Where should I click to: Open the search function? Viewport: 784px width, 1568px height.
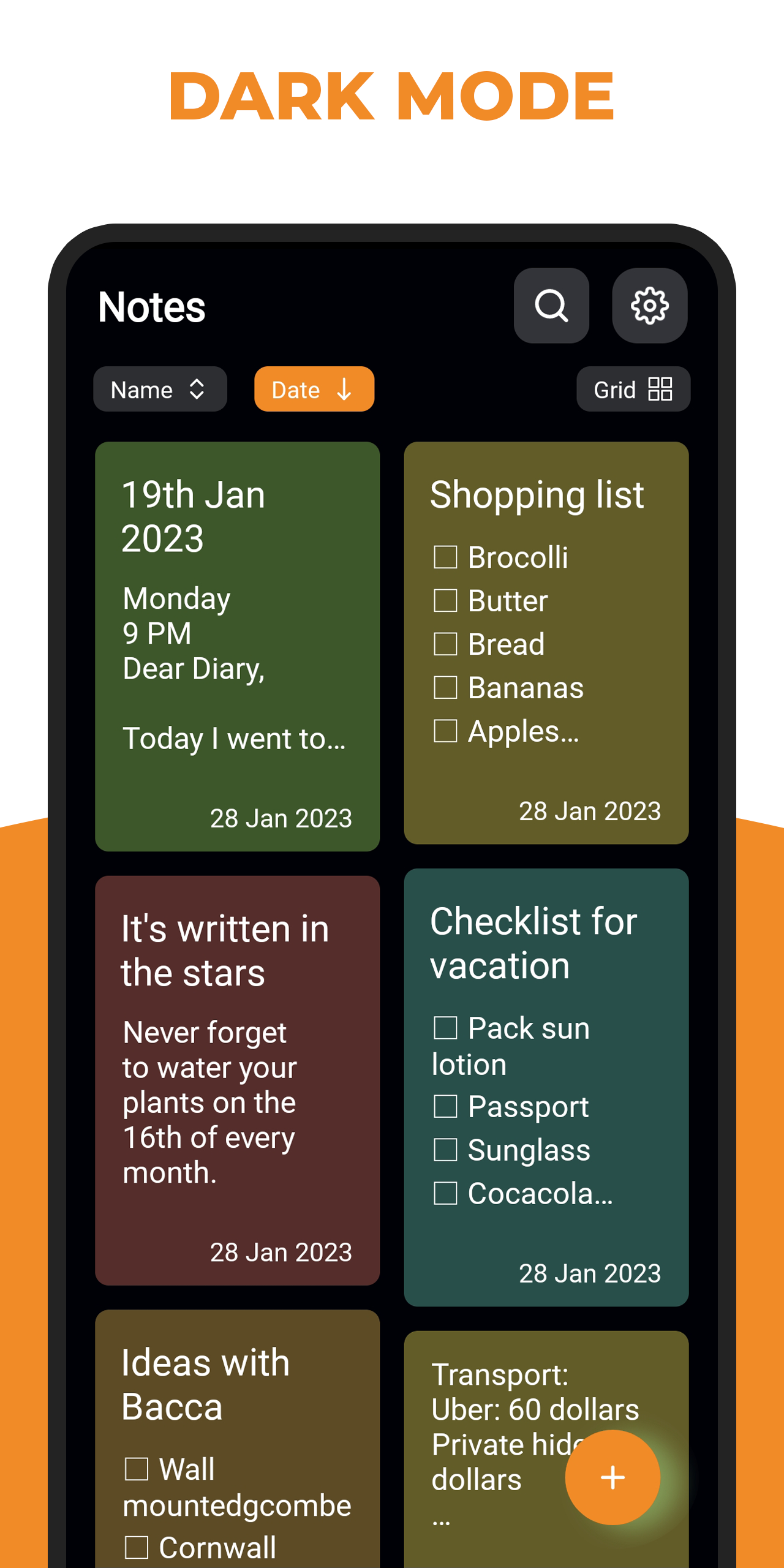(x=551, y=305)
